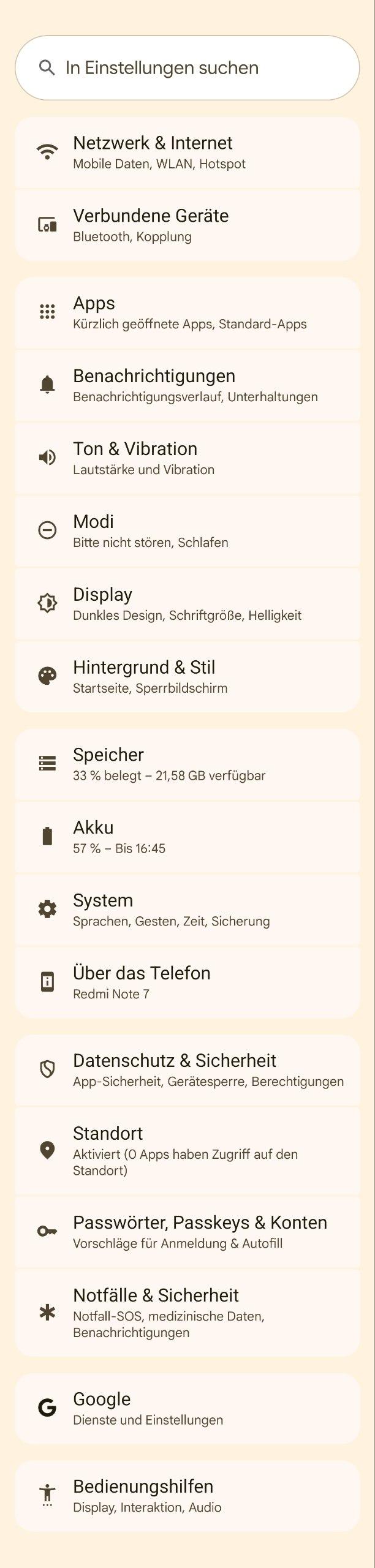The width and height of the screenshot is (375, 1568).
Task: Go to Verbundene Geräte
Action: pyautogui.click(x=187, y=225)
